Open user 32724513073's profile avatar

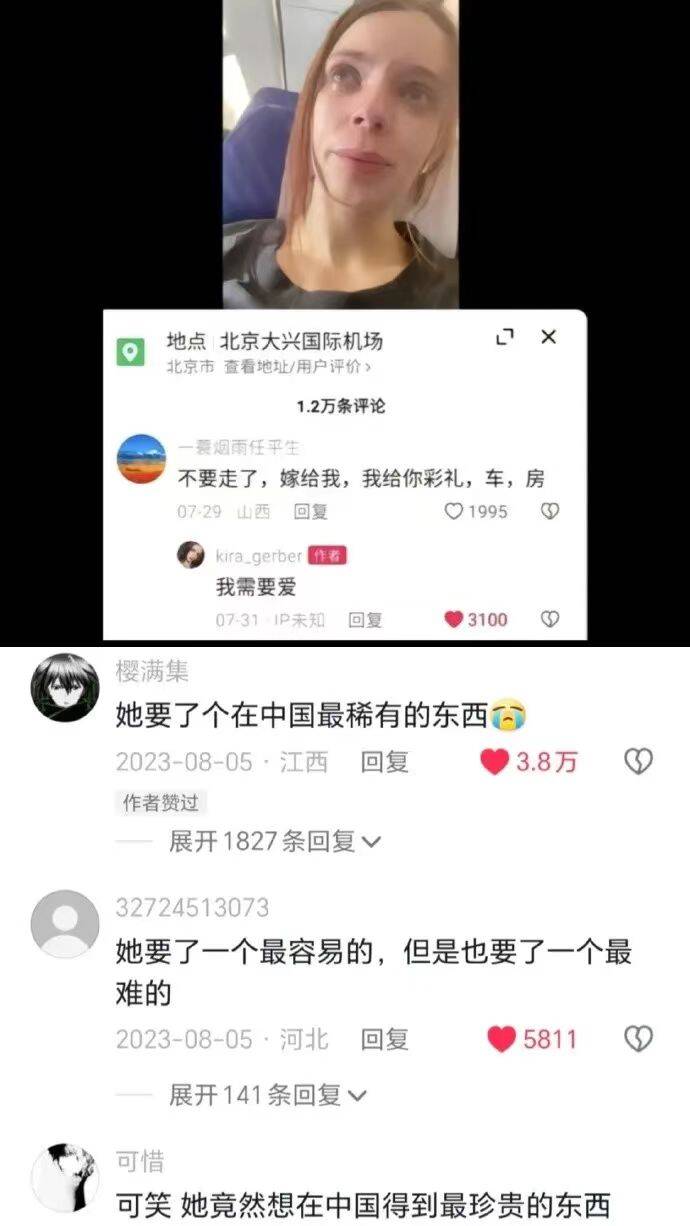pyautogui.click(x=65, y=924)
